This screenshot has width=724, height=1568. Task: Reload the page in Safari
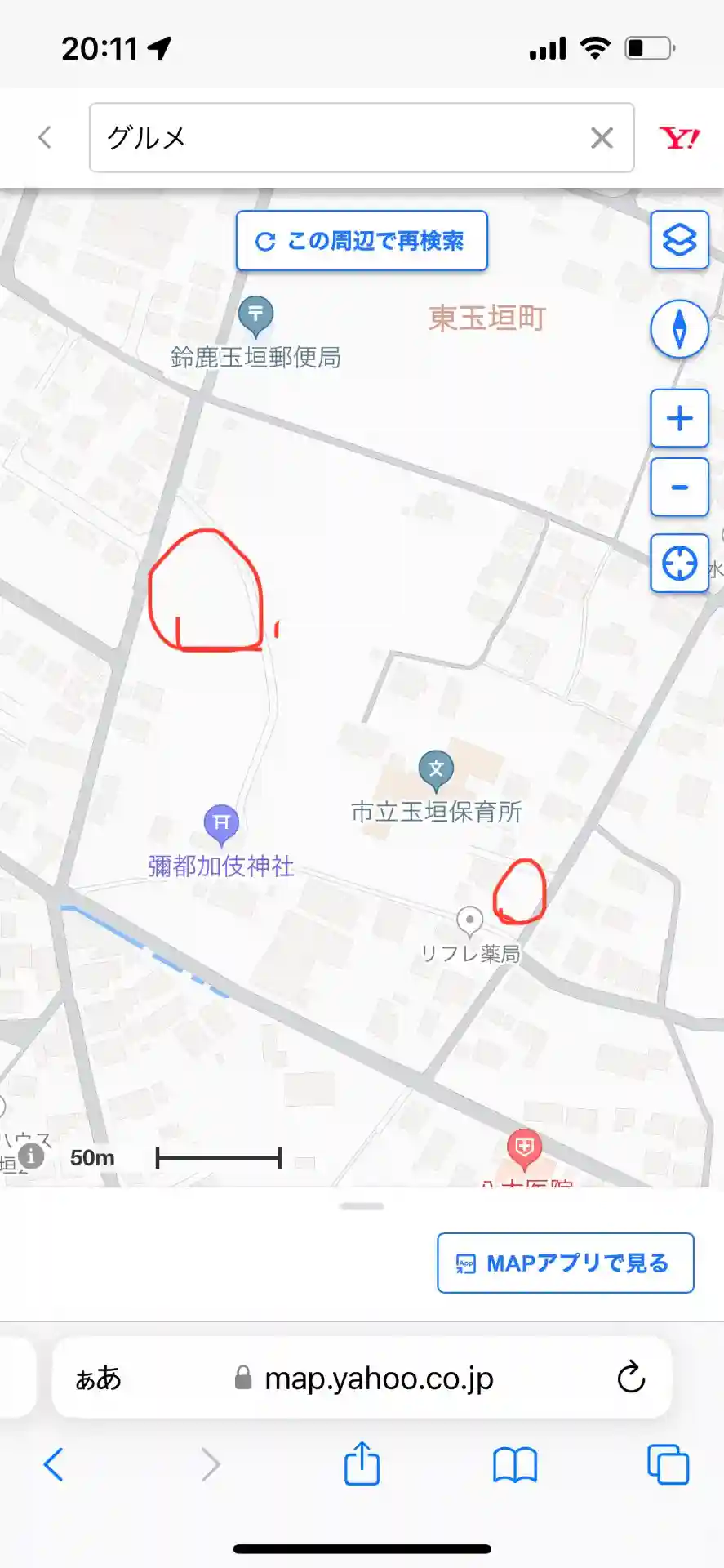631,1378
